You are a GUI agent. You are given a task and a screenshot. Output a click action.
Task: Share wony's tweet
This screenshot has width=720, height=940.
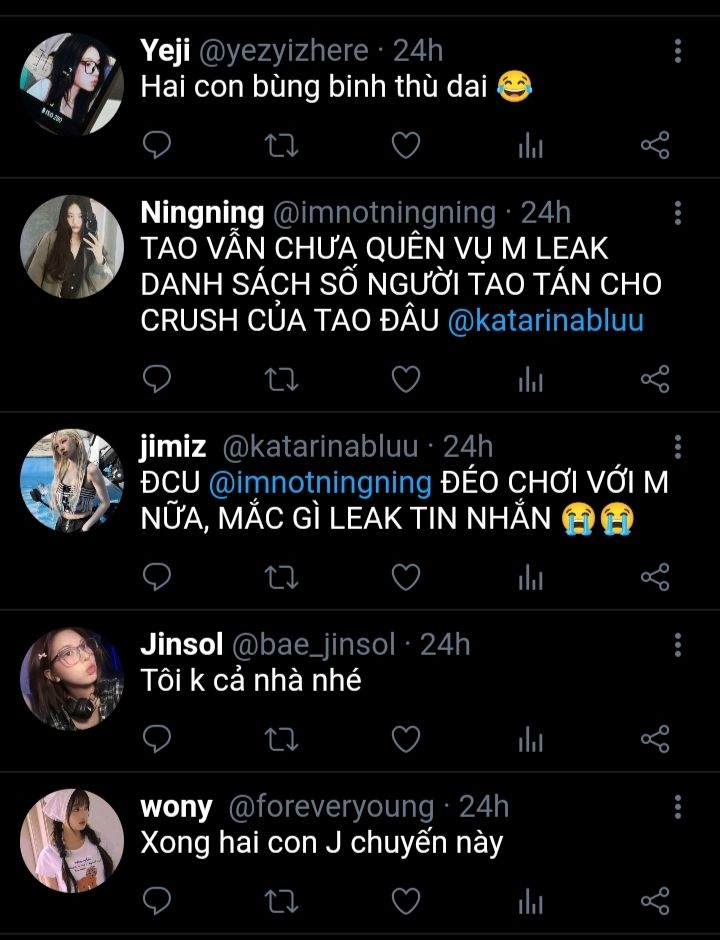click(654, 901)
